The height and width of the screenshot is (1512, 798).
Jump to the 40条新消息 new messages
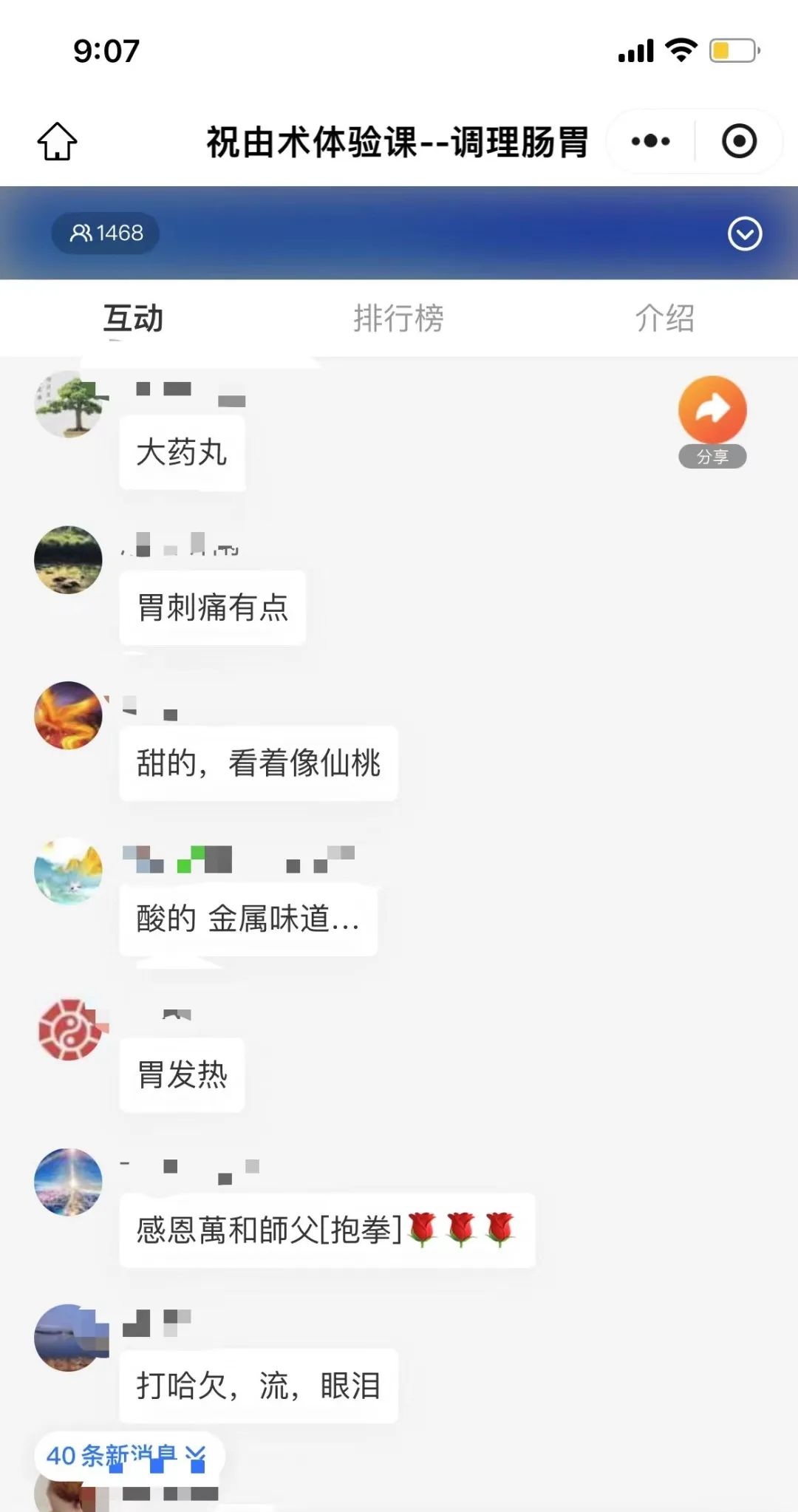click(x=127, y=1455)
